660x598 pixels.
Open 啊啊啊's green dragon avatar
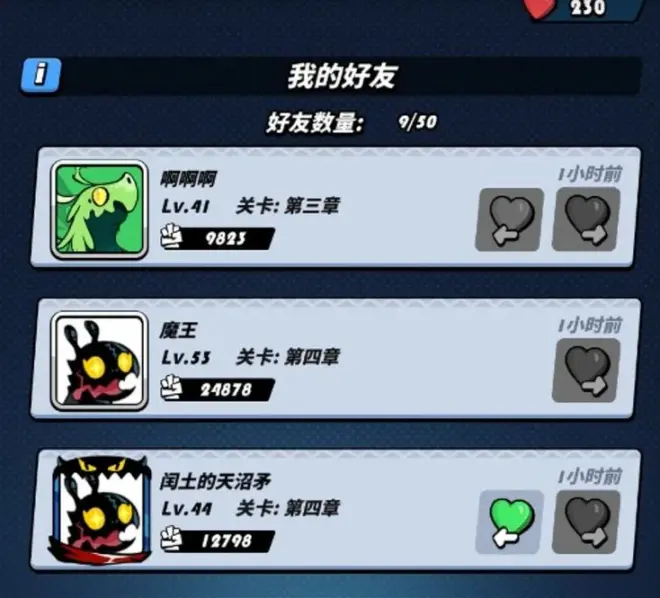tap(99, 209)
